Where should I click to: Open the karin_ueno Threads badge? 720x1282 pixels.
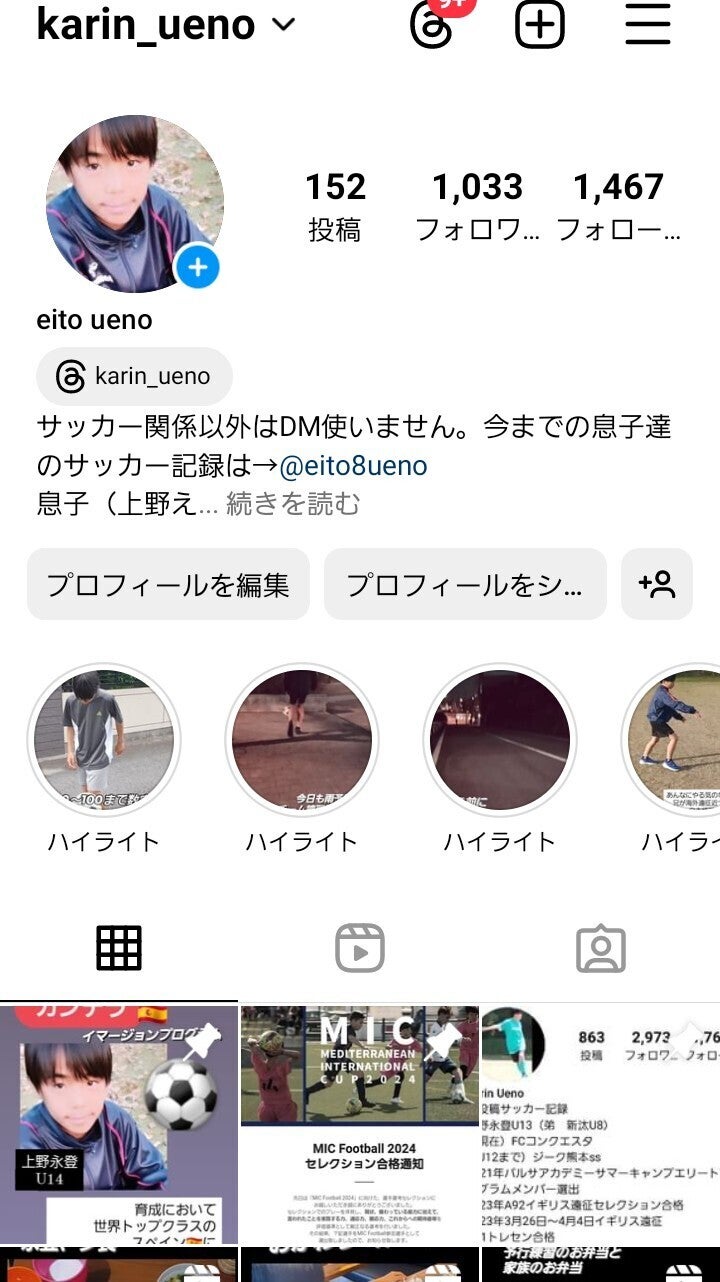[134, 377]
